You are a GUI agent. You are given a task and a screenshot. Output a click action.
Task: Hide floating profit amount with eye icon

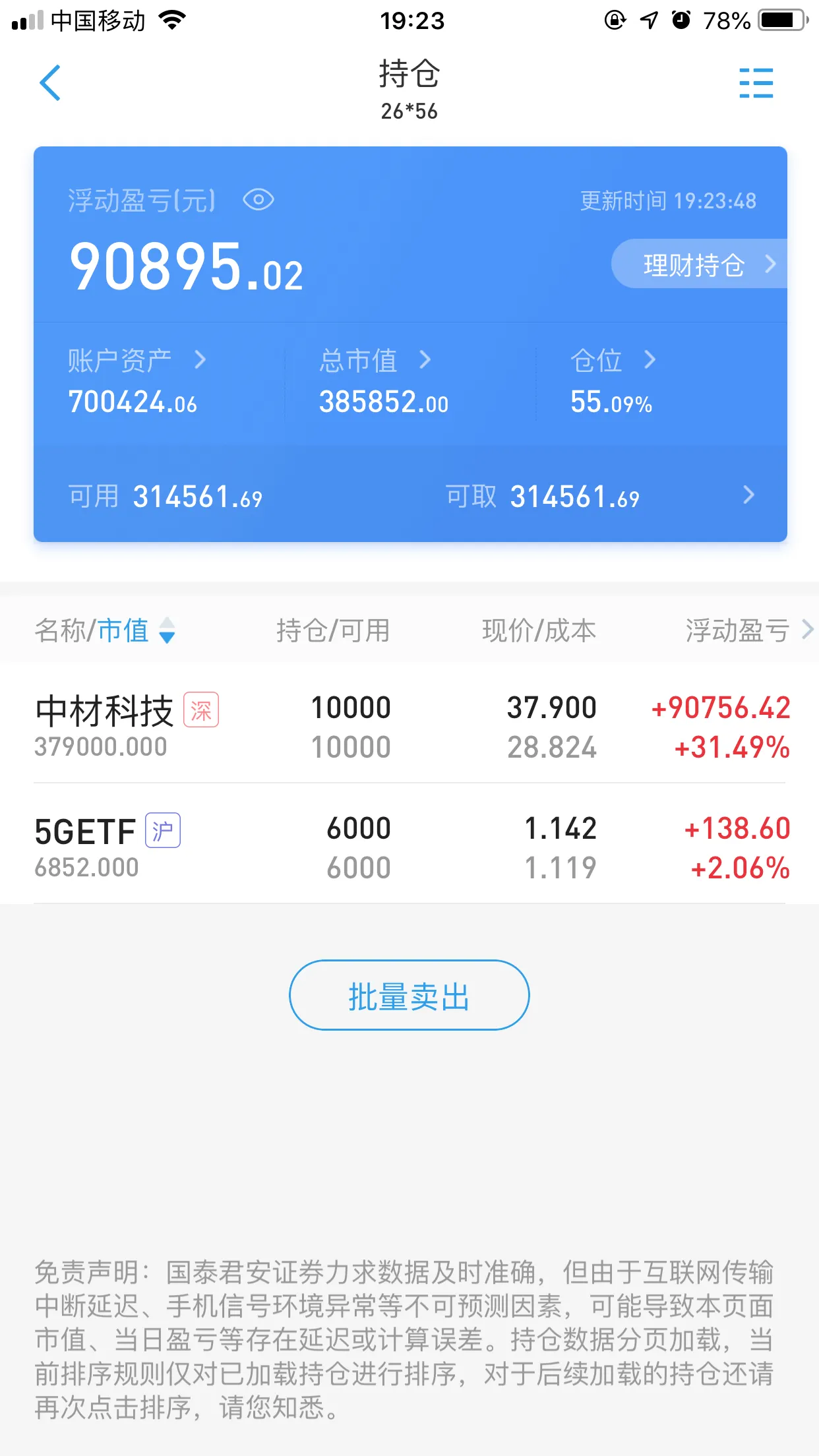coord(258,200)
